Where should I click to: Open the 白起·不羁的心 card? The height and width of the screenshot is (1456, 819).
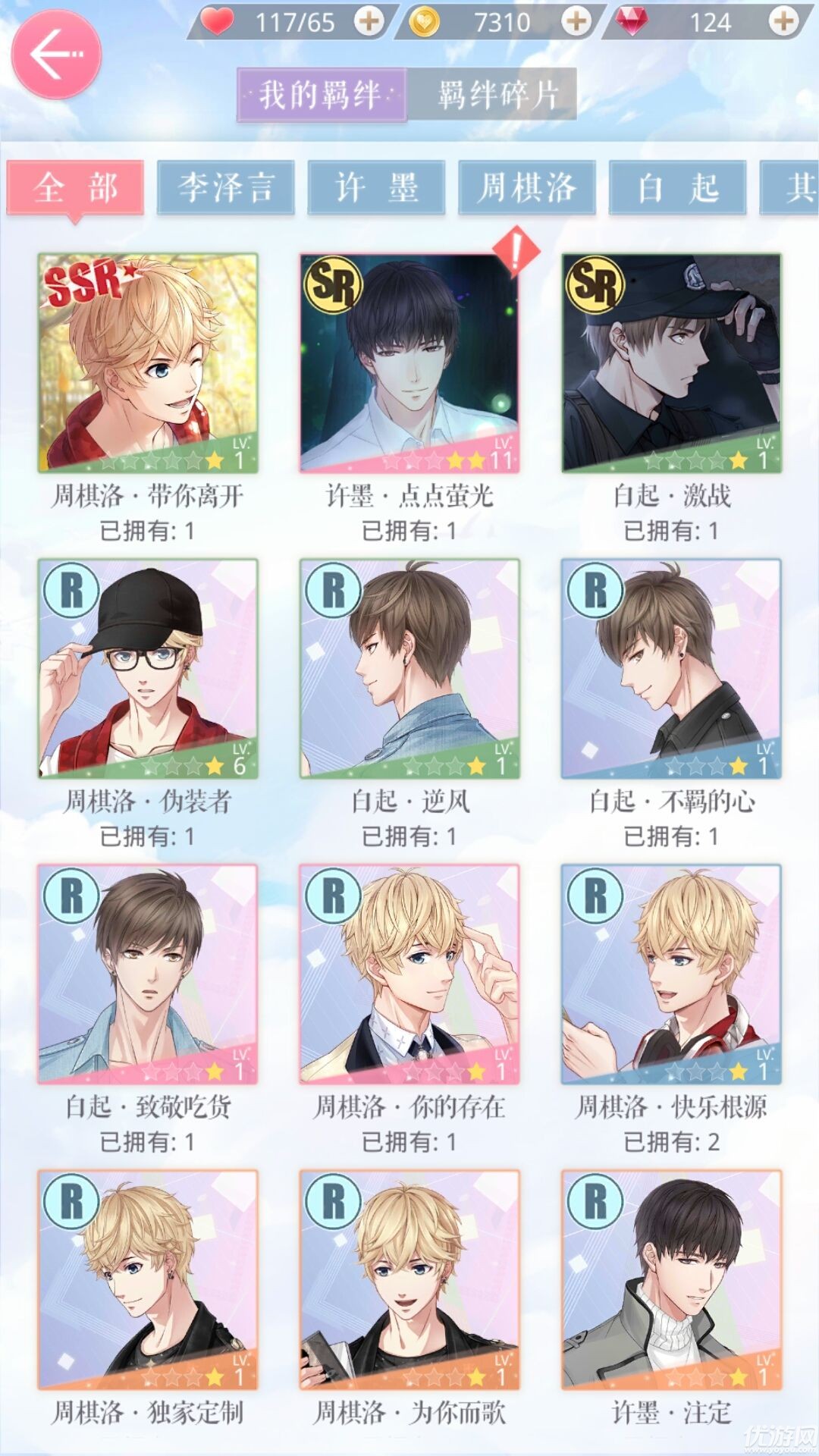point(671,669)
